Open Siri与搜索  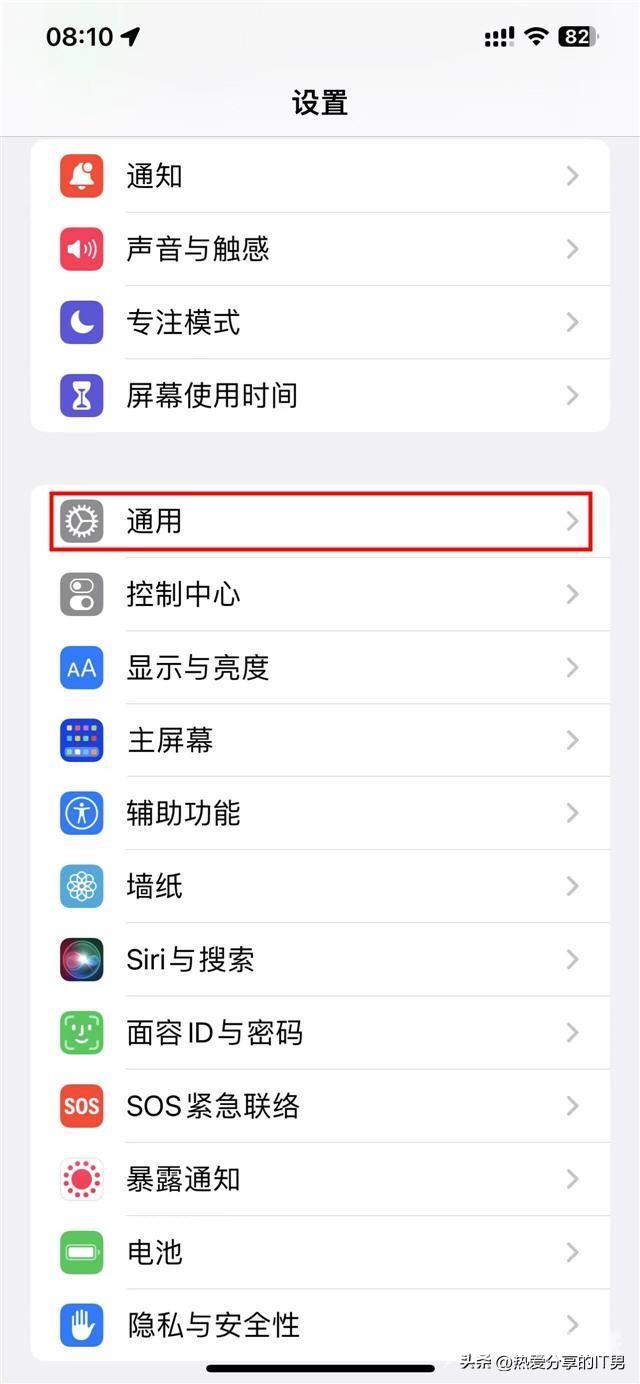click(x=320, y=959)
